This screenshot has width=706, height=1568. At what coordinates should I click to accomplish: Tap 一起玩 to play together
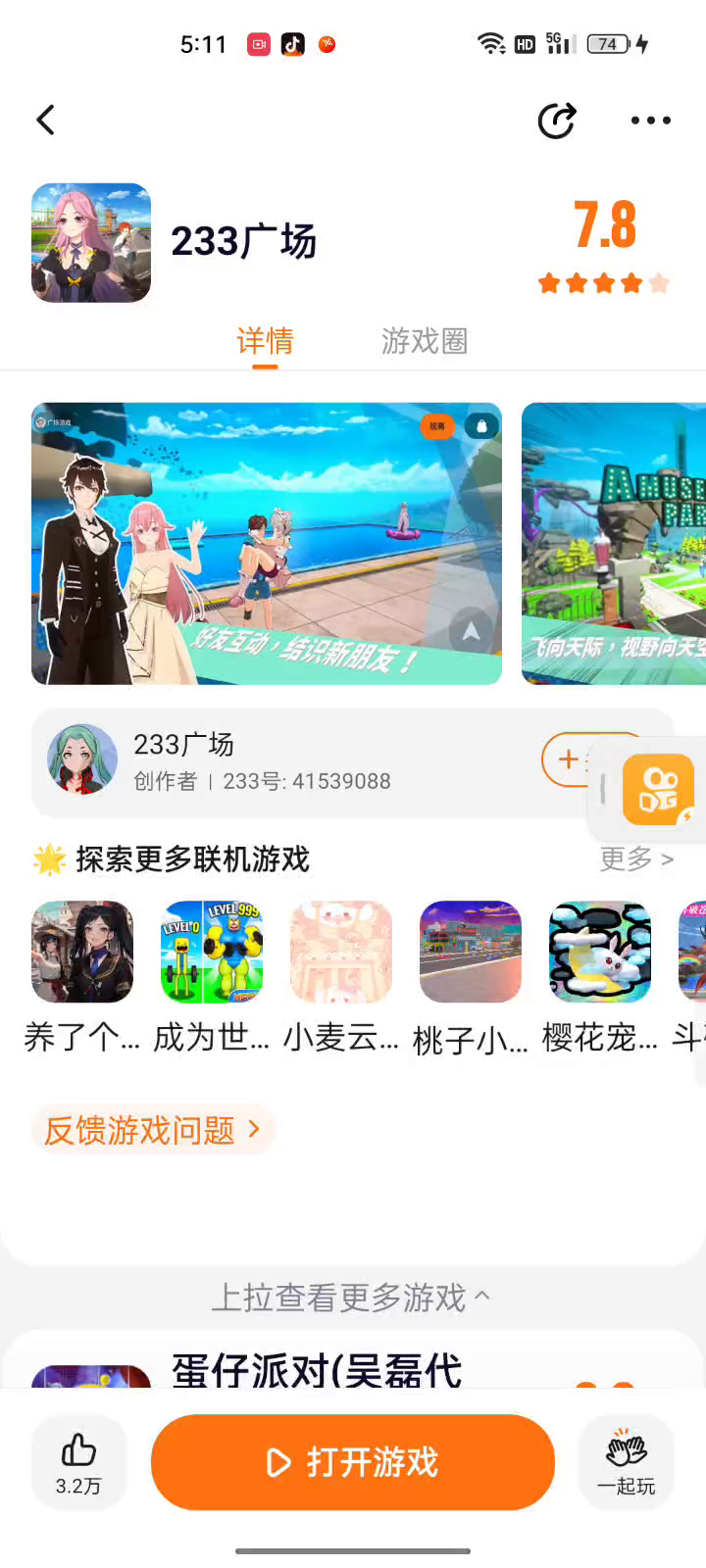coord(627,1462)
